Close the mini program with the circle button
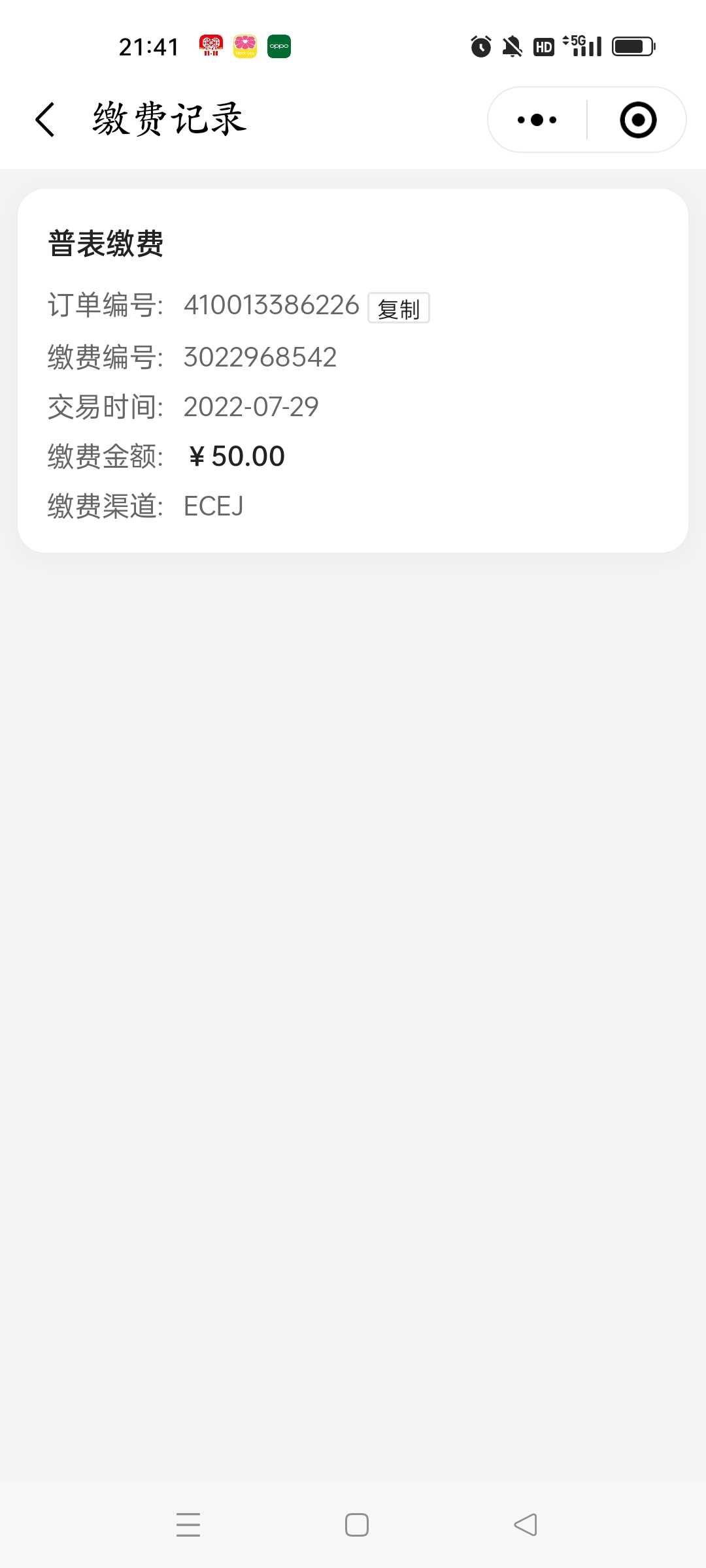The width and height of the screenshot is (706, 1568). pyautogui.click(x=638, y=120)
